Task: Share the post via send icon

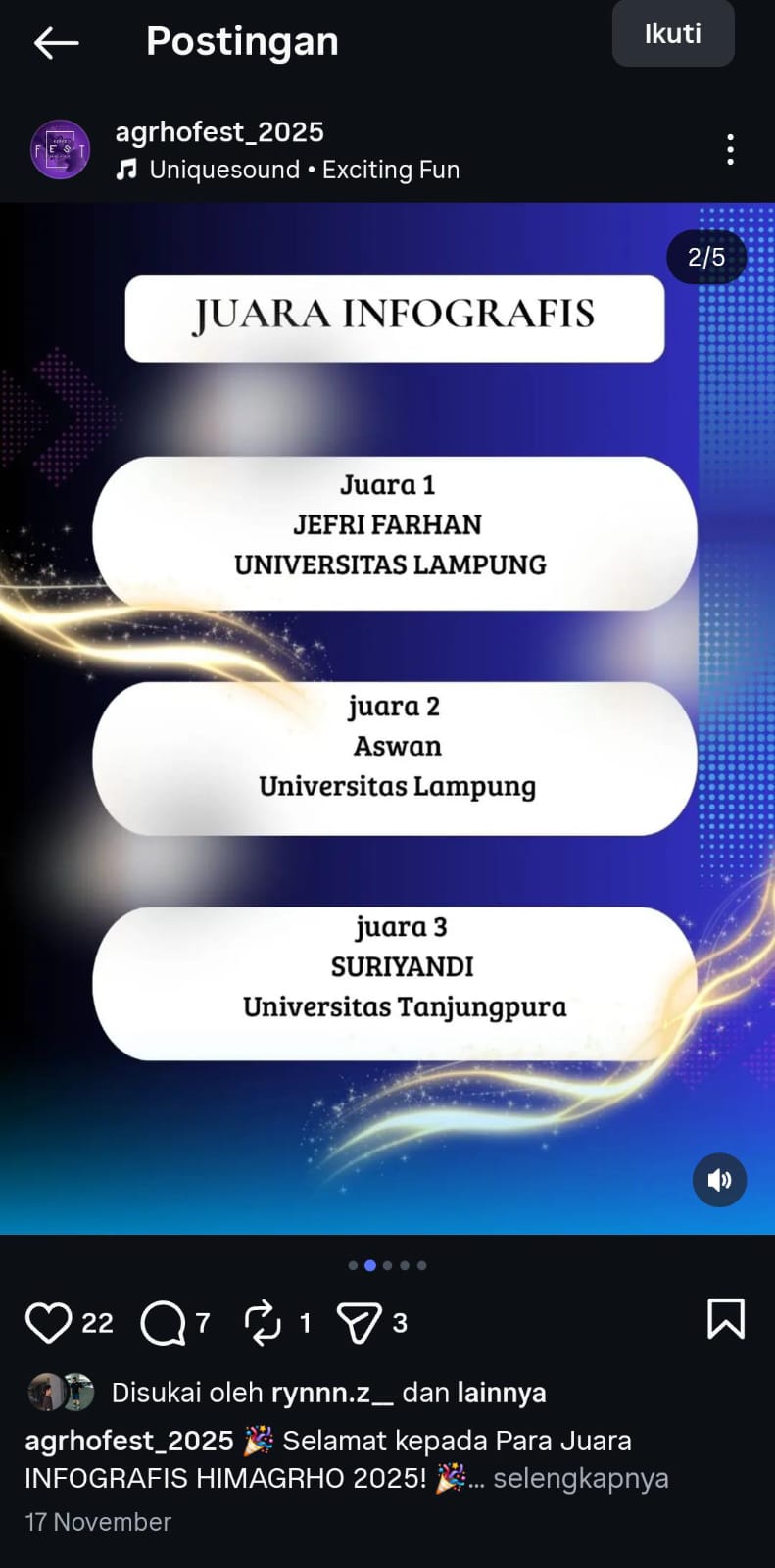Action: pyautogui.click(x=359, y=1322)
